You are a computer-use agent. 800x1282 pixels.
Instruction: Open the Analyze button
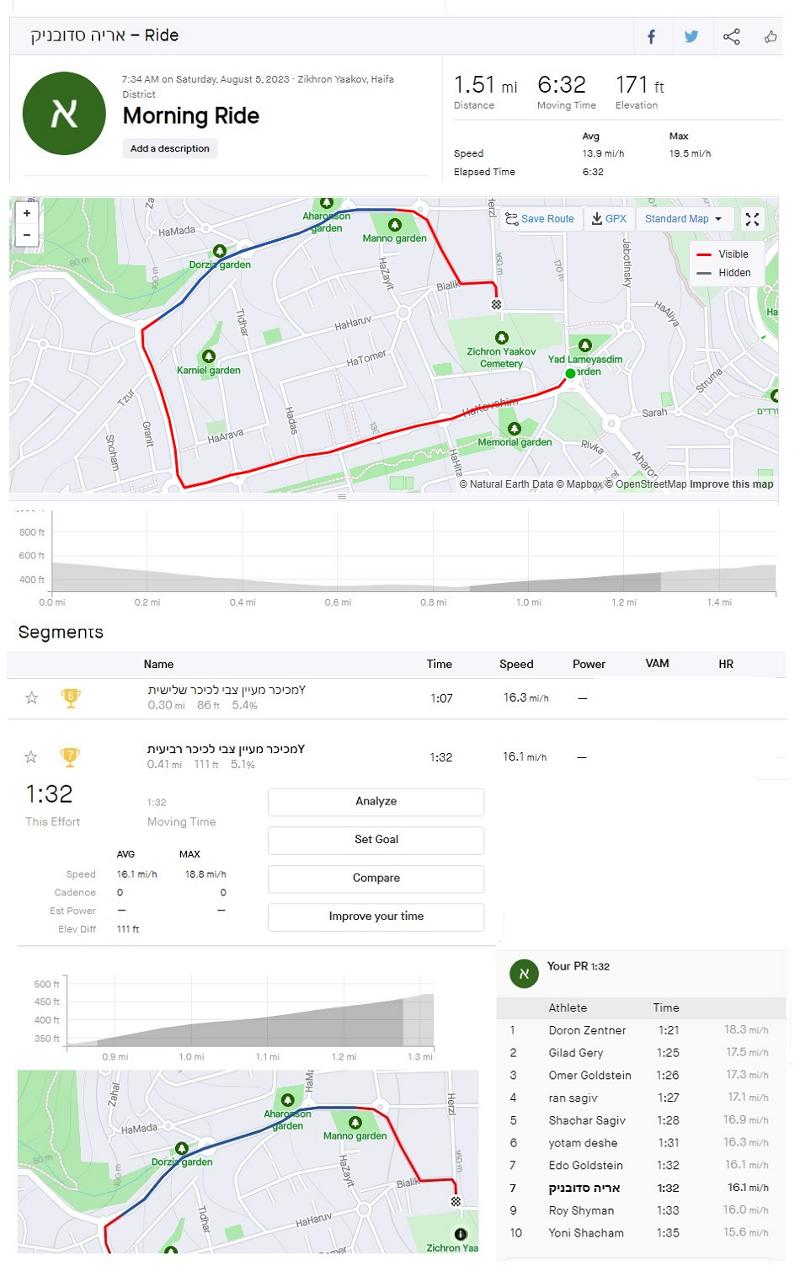[376, 802]
